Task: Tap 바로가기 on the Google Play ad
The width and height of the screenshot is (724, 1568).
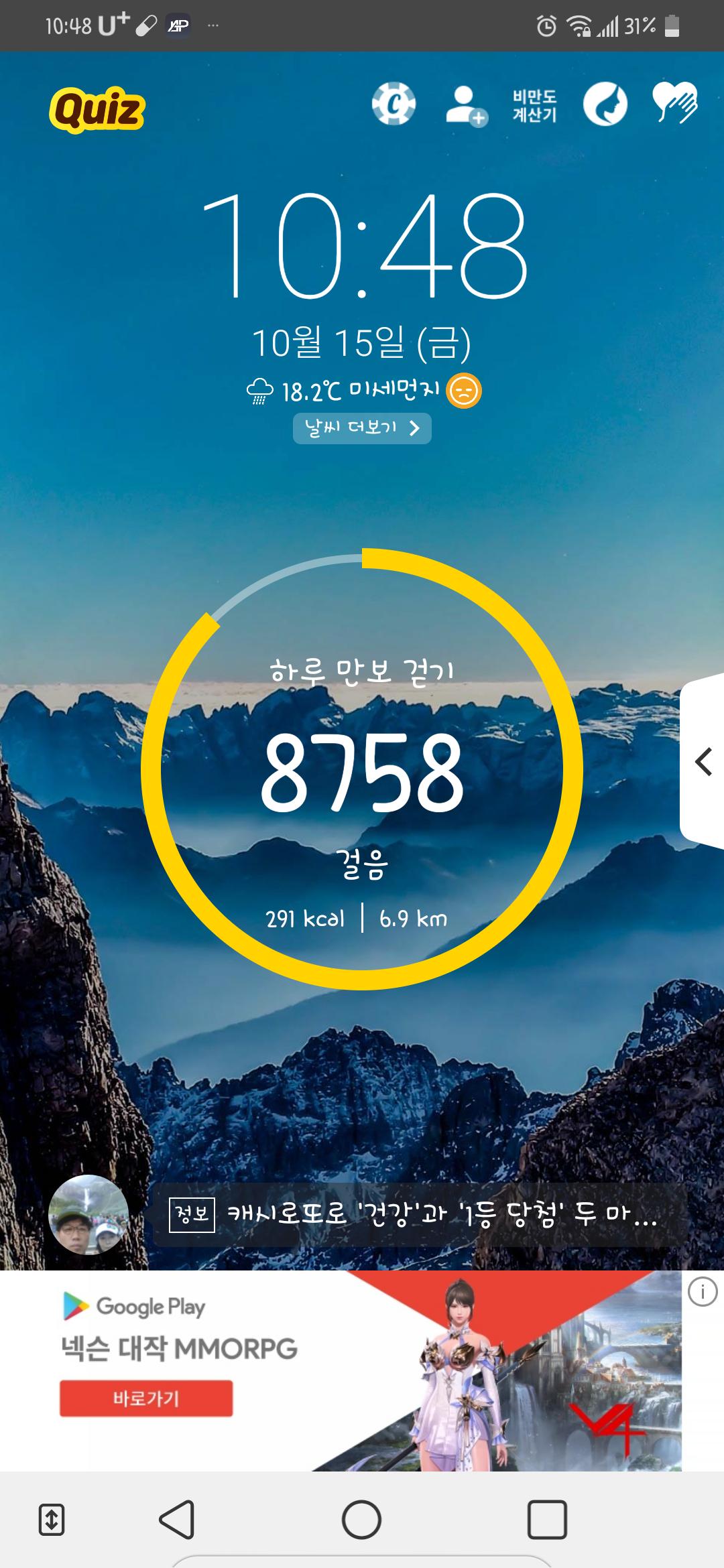Action: click(x=146, y=1398)
